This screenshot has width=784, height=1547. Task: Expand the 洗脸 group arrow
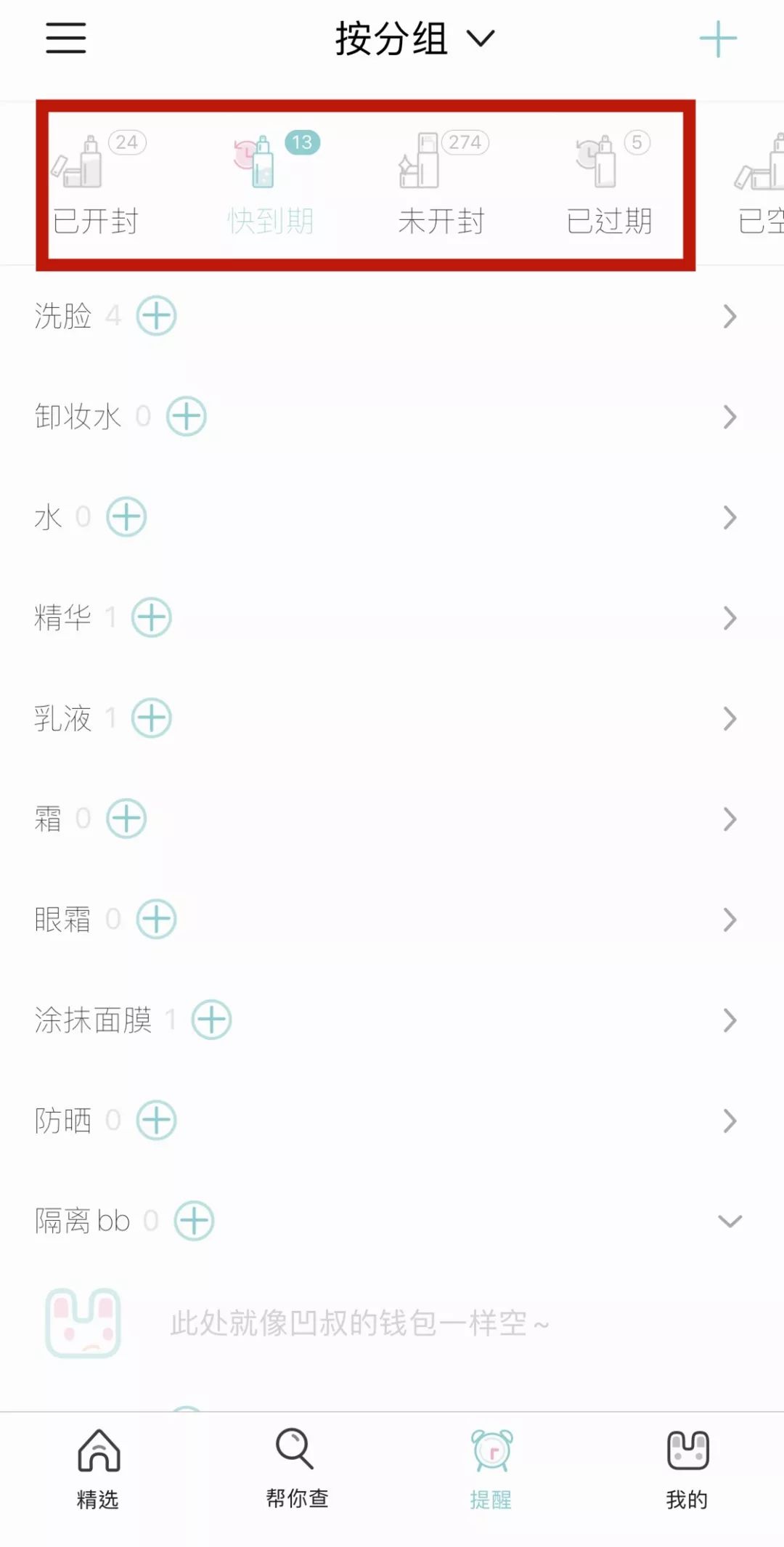pos(730,316)
